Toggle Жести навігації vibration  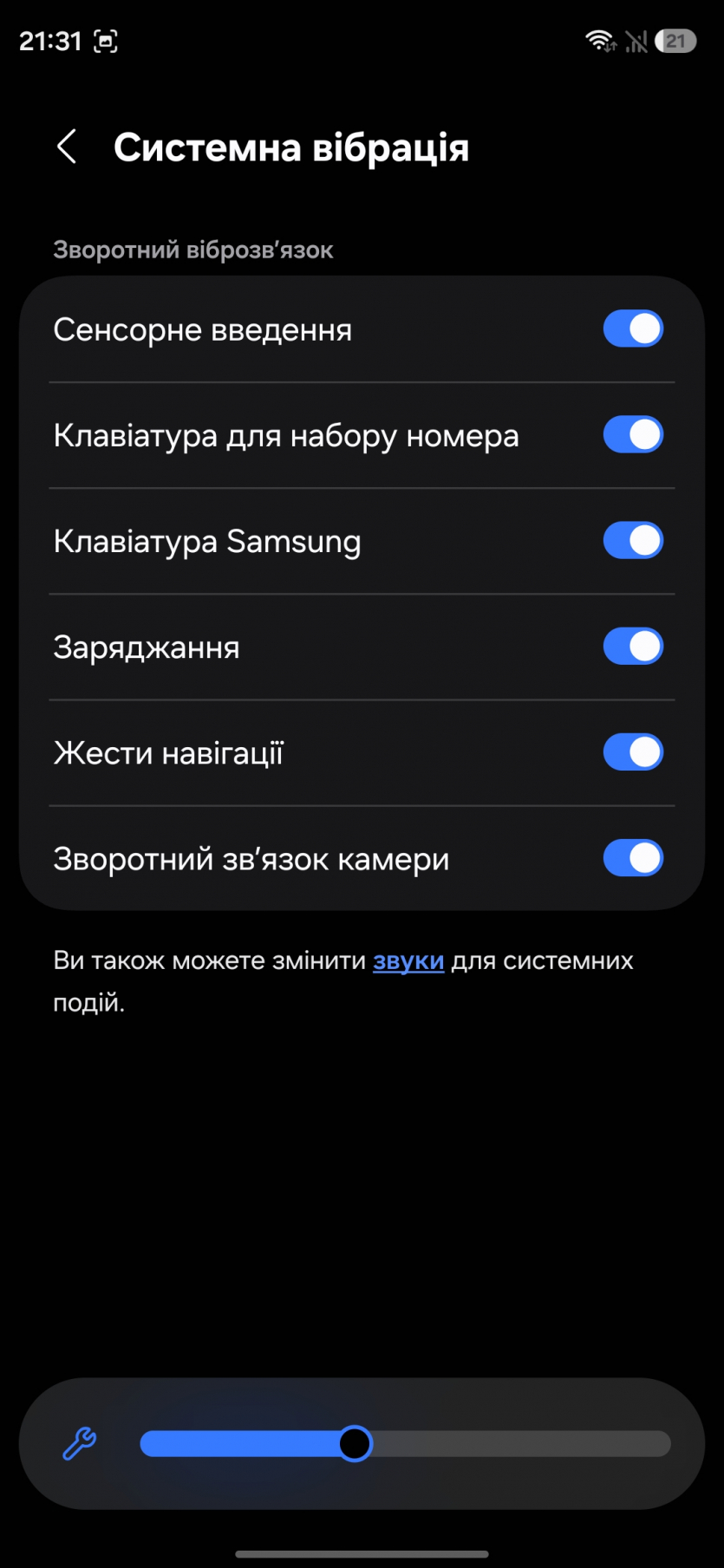pos(633,752)
